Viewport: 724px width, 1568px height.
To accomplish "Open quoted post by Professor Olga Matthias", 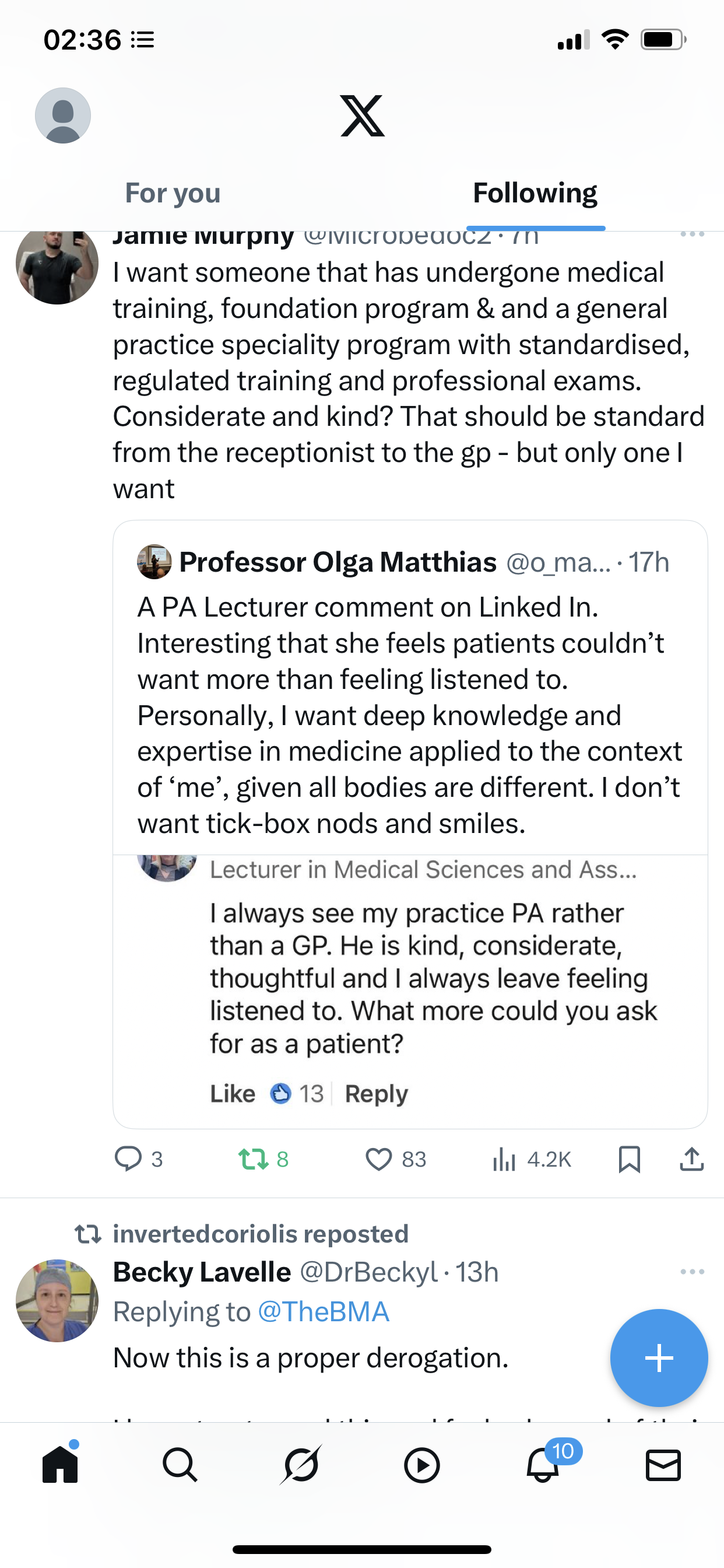I will [410, 824].
